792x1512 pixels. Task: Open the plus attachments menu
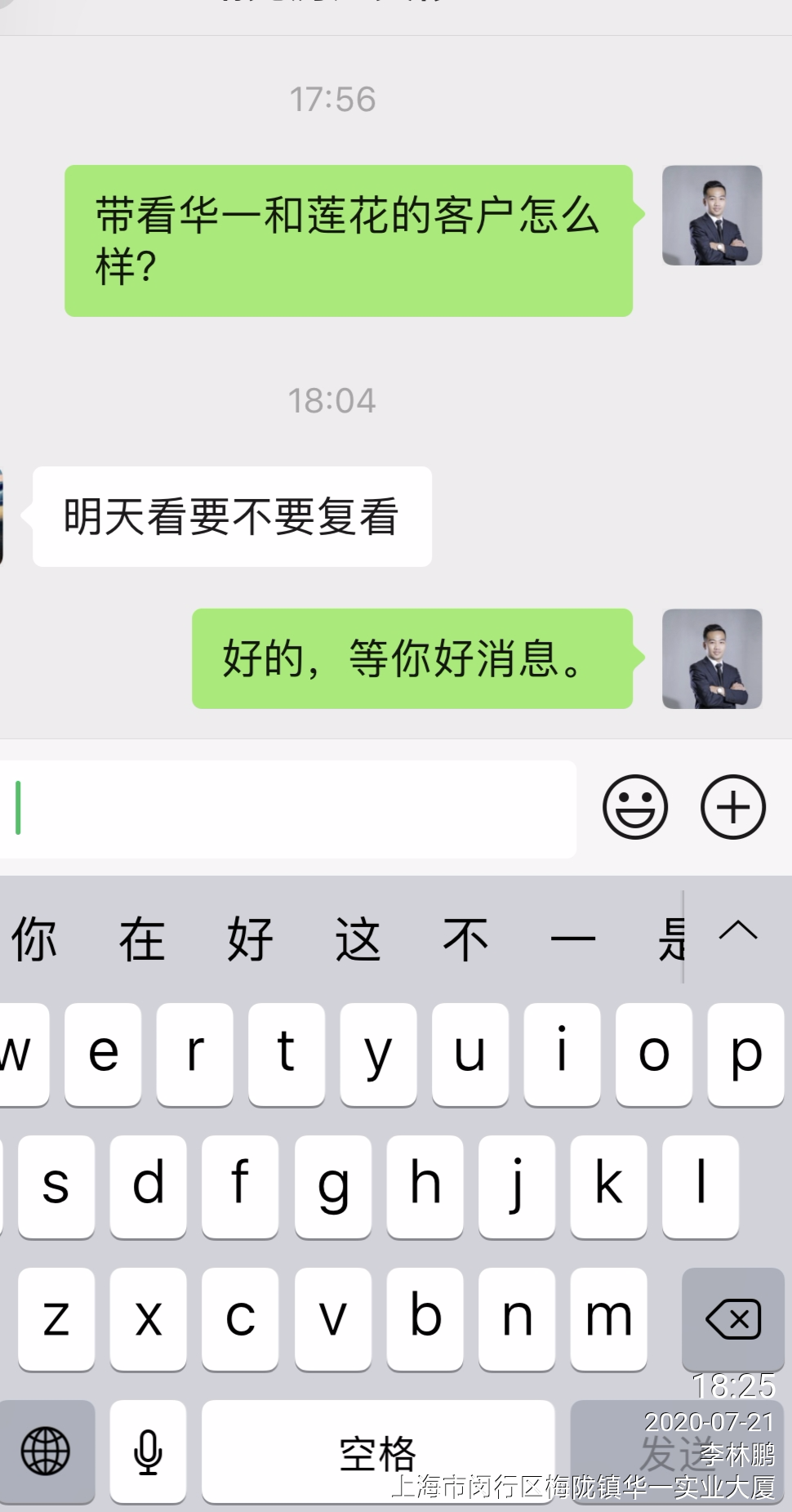(732, 807)
